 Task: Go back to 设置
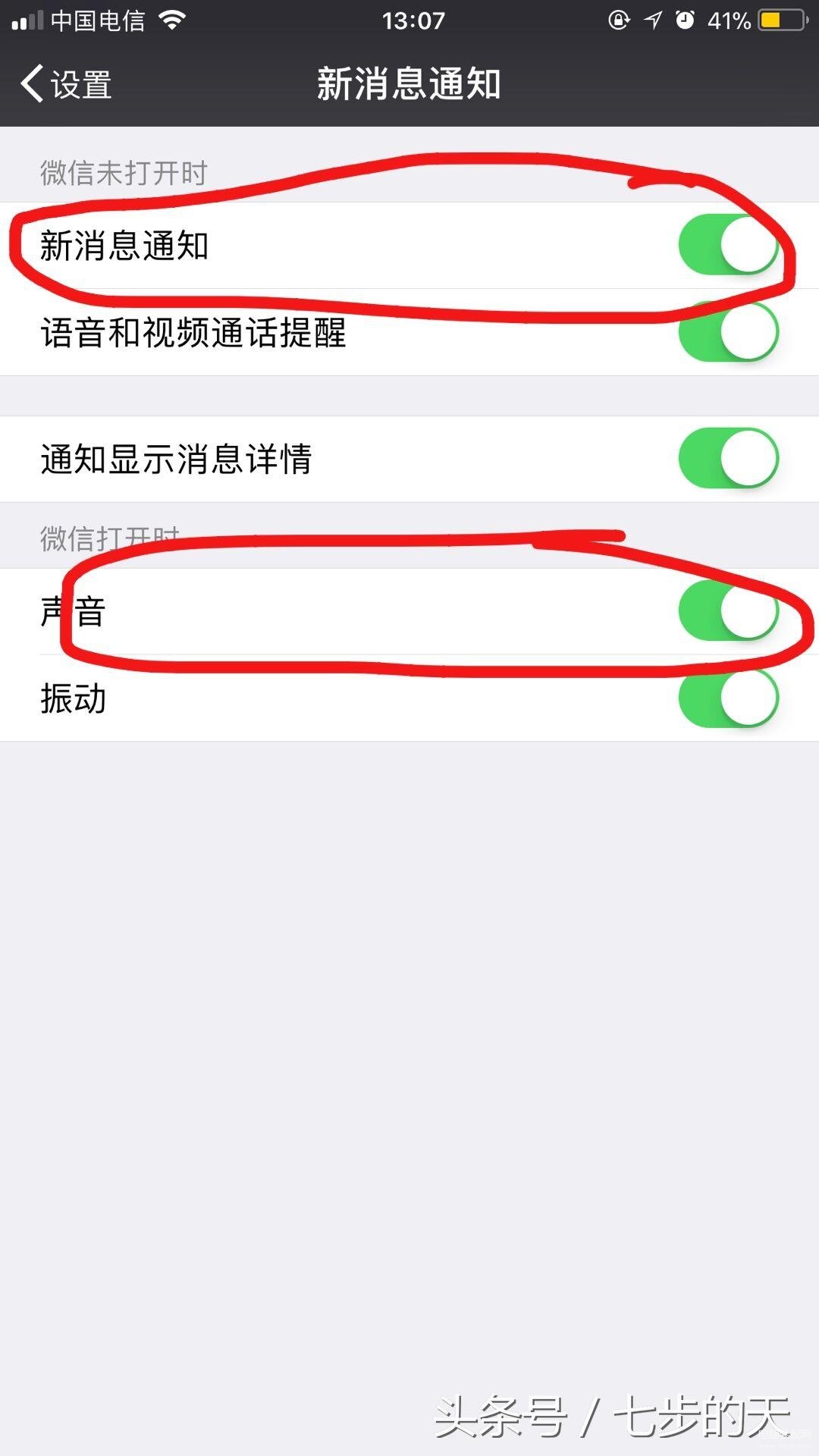(67, 83)
